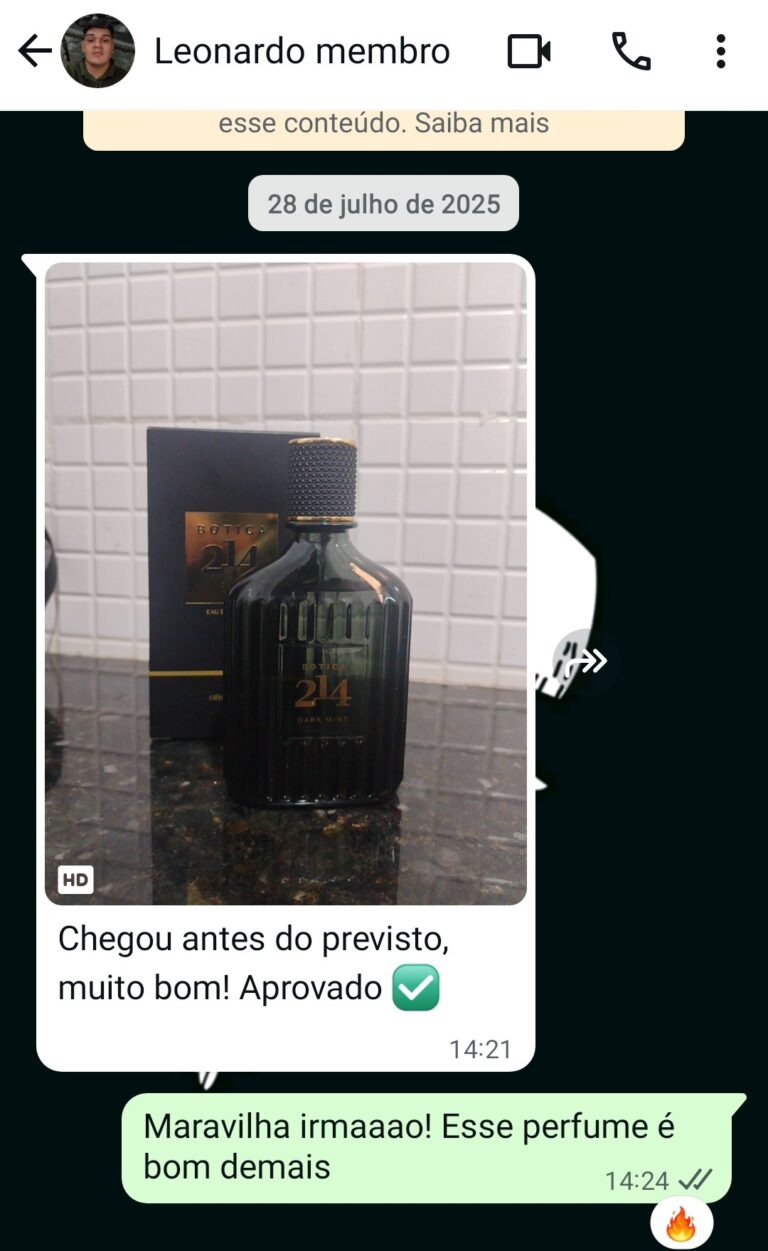Open Leonardo membro's profile picture

click(x=97, y=51)
